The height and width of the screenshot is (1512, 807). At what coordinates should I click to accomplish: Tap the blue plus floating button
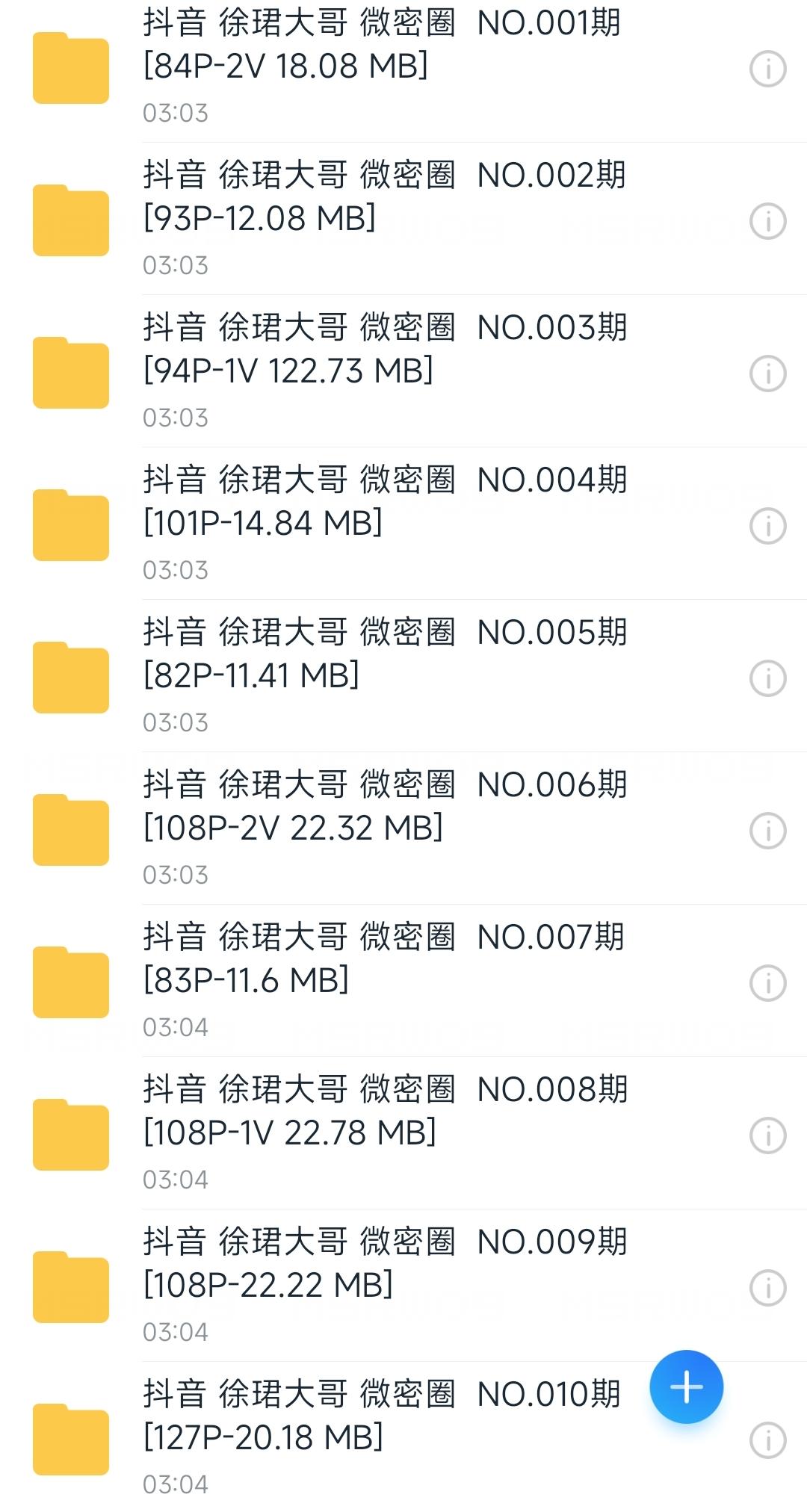[686, 1386]
